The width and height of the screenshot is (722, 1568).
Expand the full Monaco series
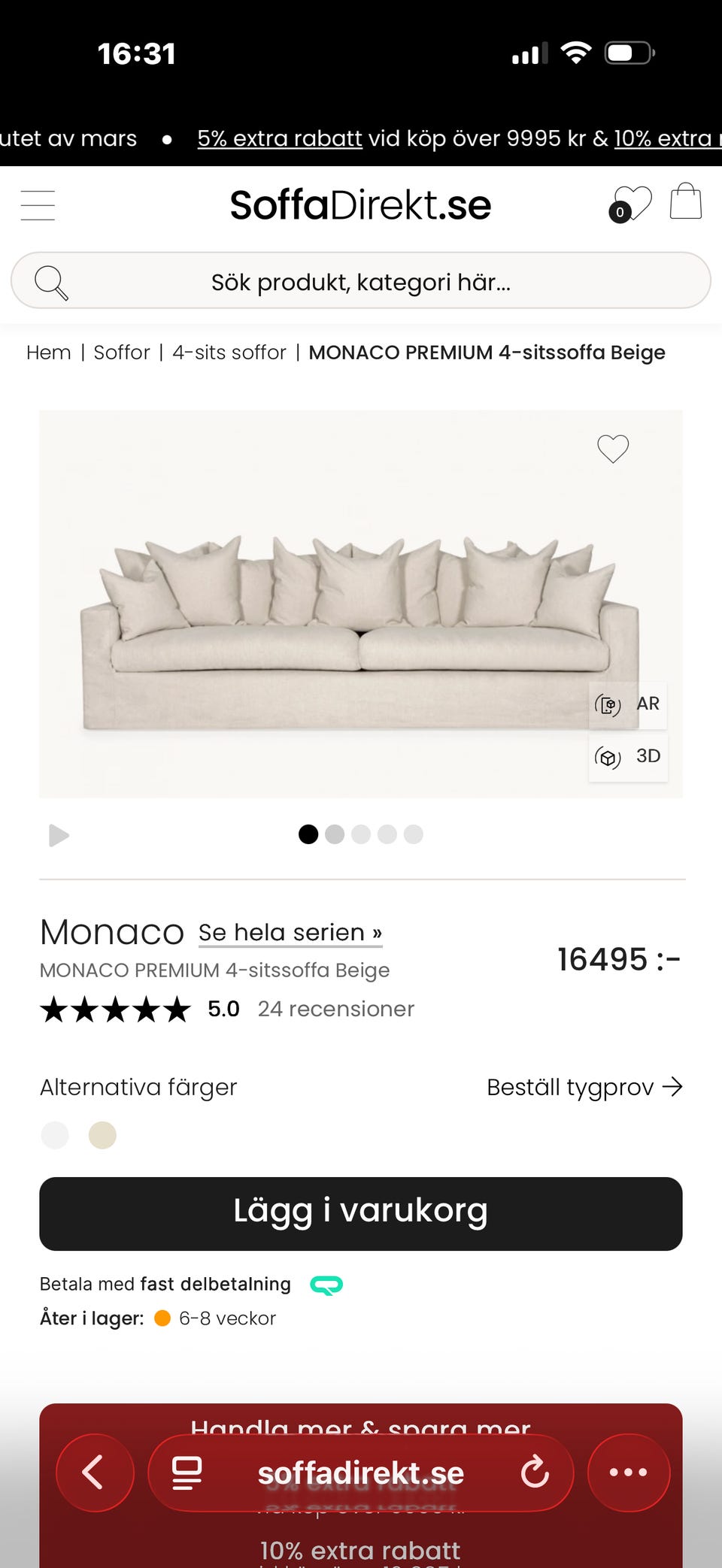[x=290, y=932]
